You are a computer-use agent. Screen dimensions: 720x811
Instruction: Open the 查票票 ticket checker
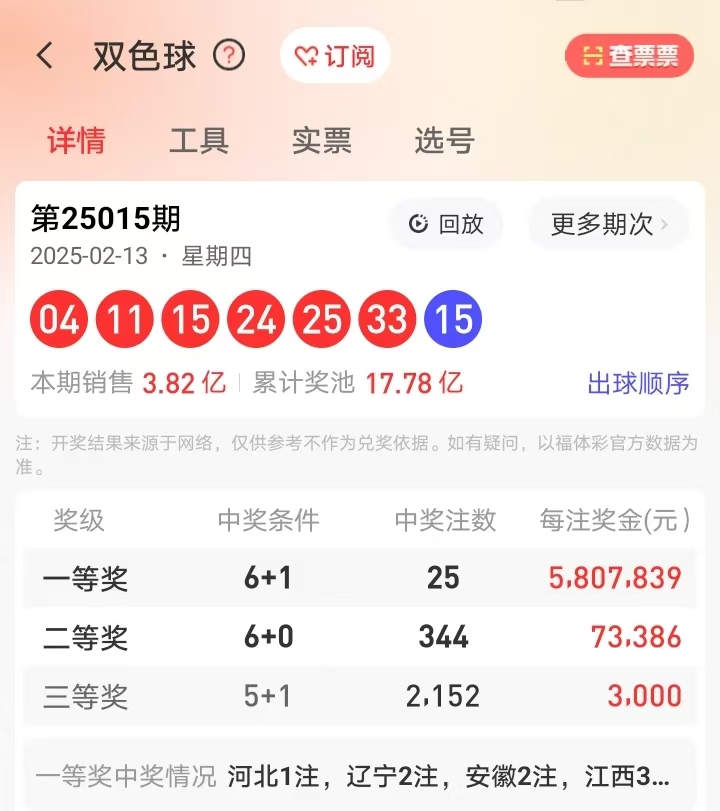tap(629, 56)
